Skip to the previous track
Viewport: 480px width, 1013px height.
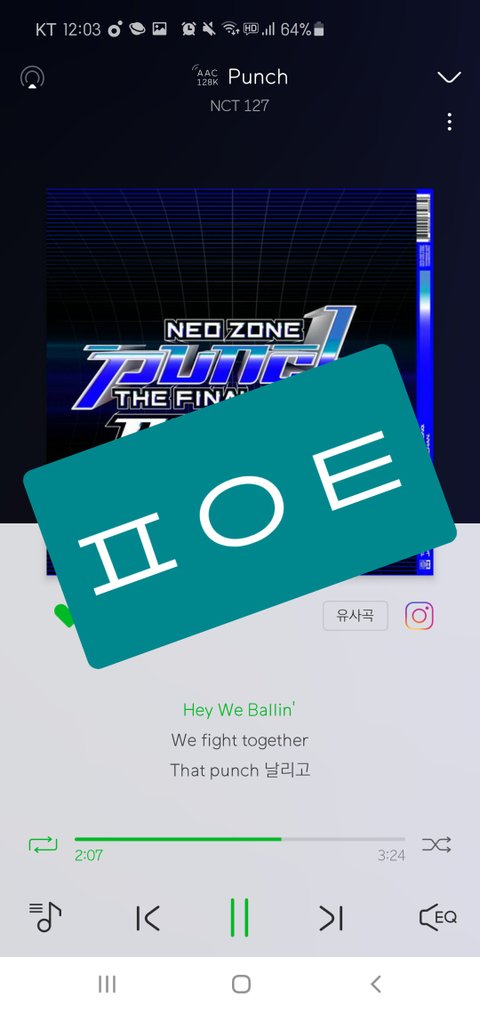pyautogui.click(x=148, y=918)
